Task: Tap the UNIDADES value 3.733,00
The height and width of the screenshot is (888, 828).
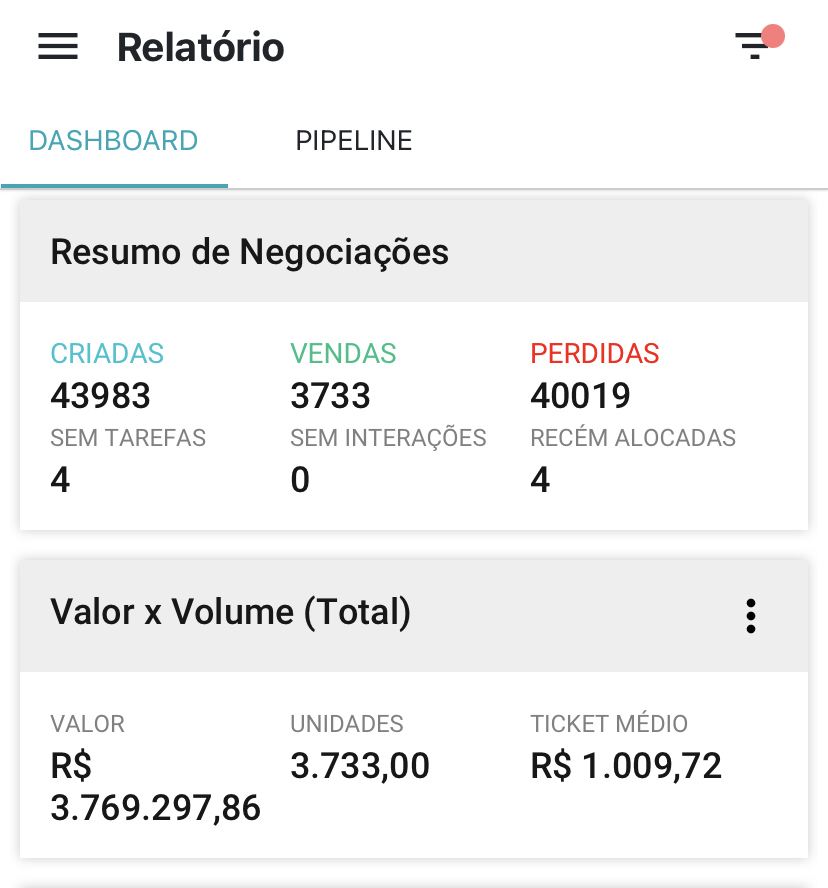Action: pos(359,764)
